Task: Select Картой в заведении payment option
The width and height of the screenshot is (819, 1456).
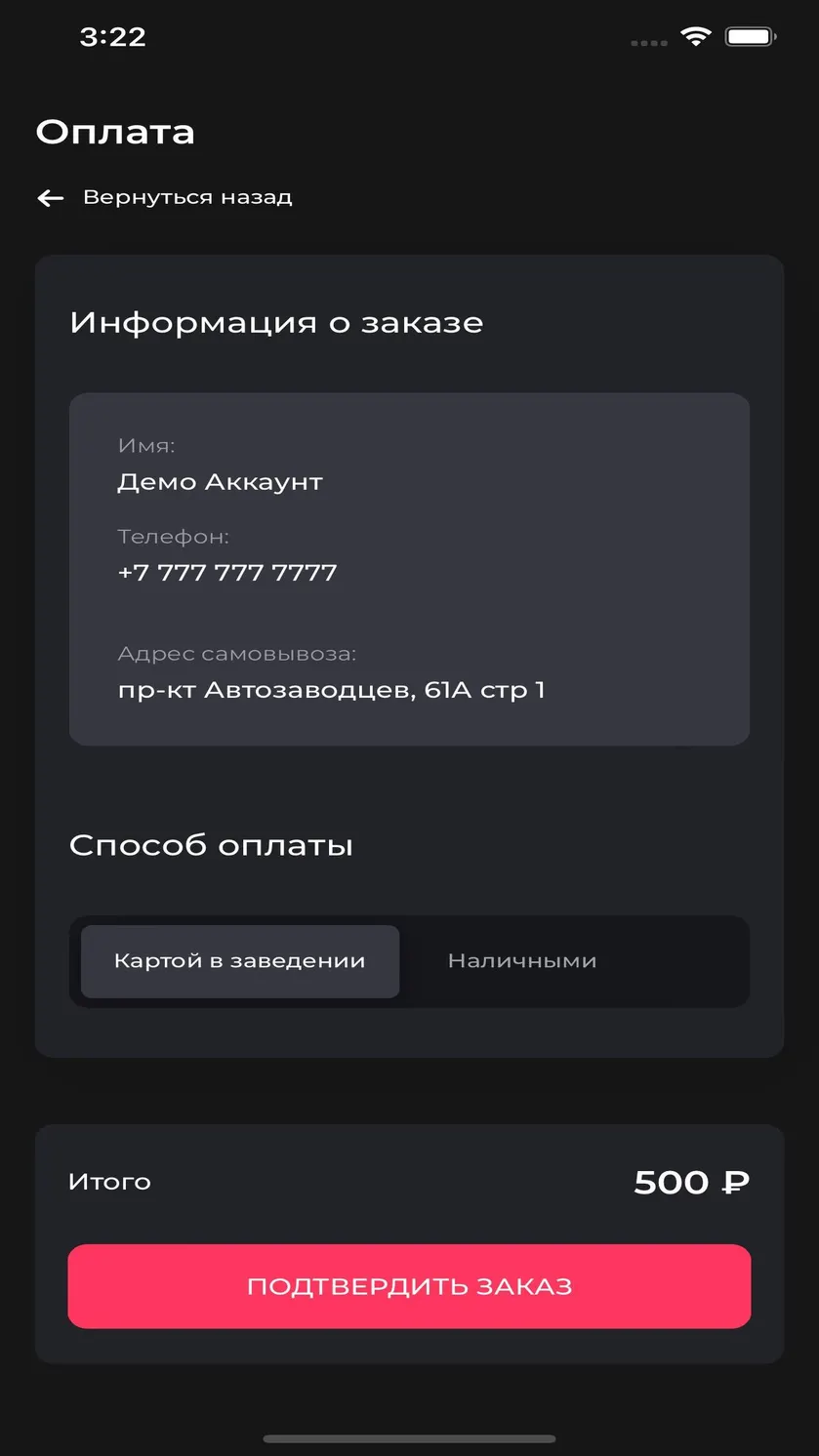Action: click(x=240, y=961)
